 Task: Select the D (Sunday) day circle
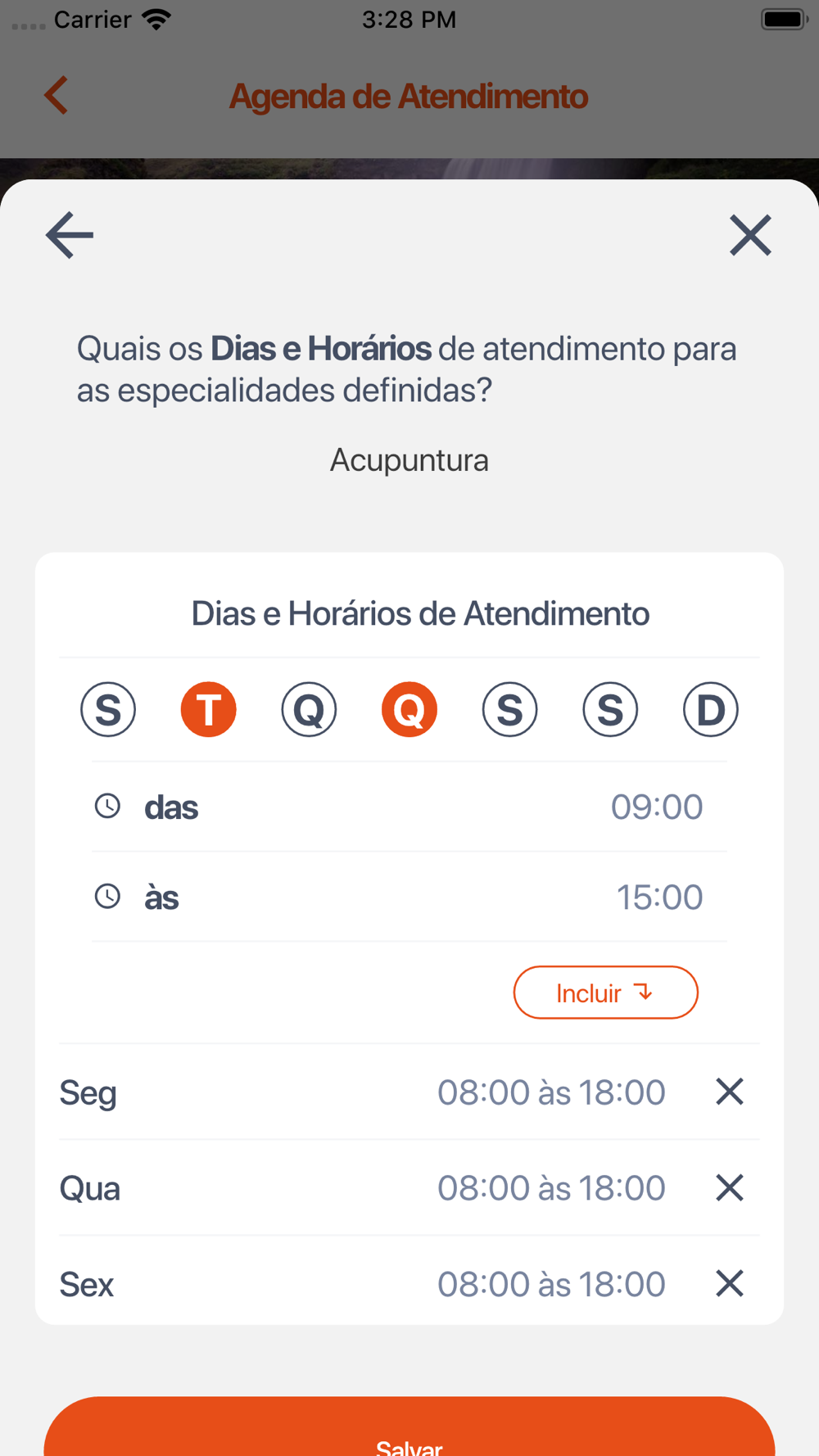[710, 709]
